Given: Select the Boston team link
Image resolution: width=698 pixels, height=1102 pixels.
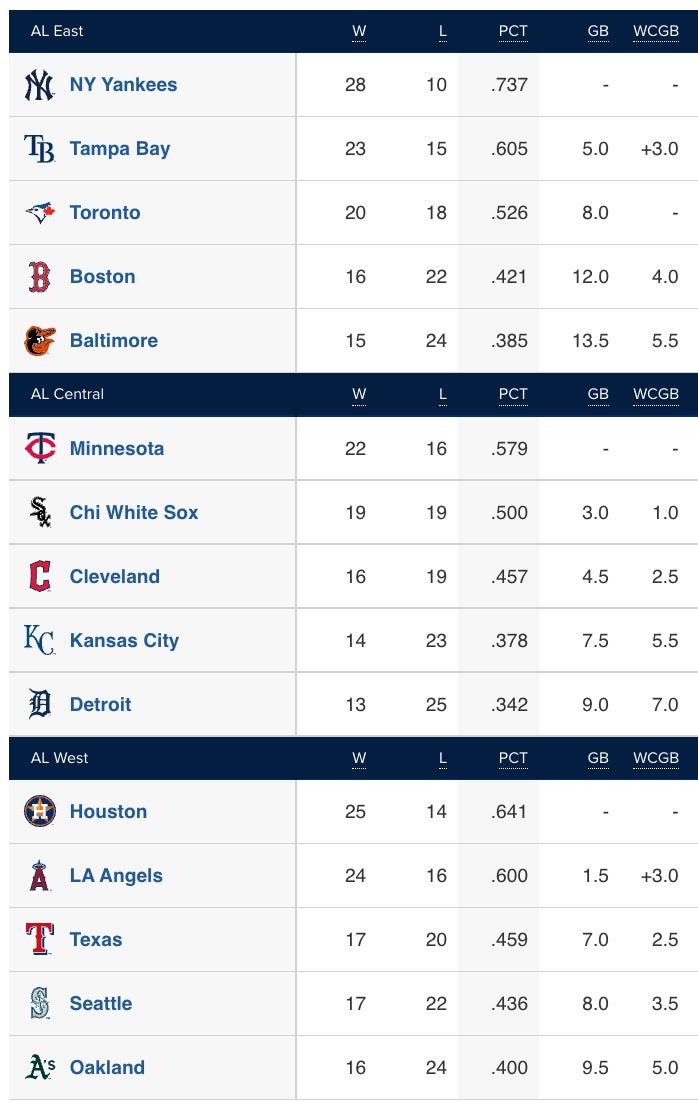Looking at the screenshot, I should click(x=102, y=277).
